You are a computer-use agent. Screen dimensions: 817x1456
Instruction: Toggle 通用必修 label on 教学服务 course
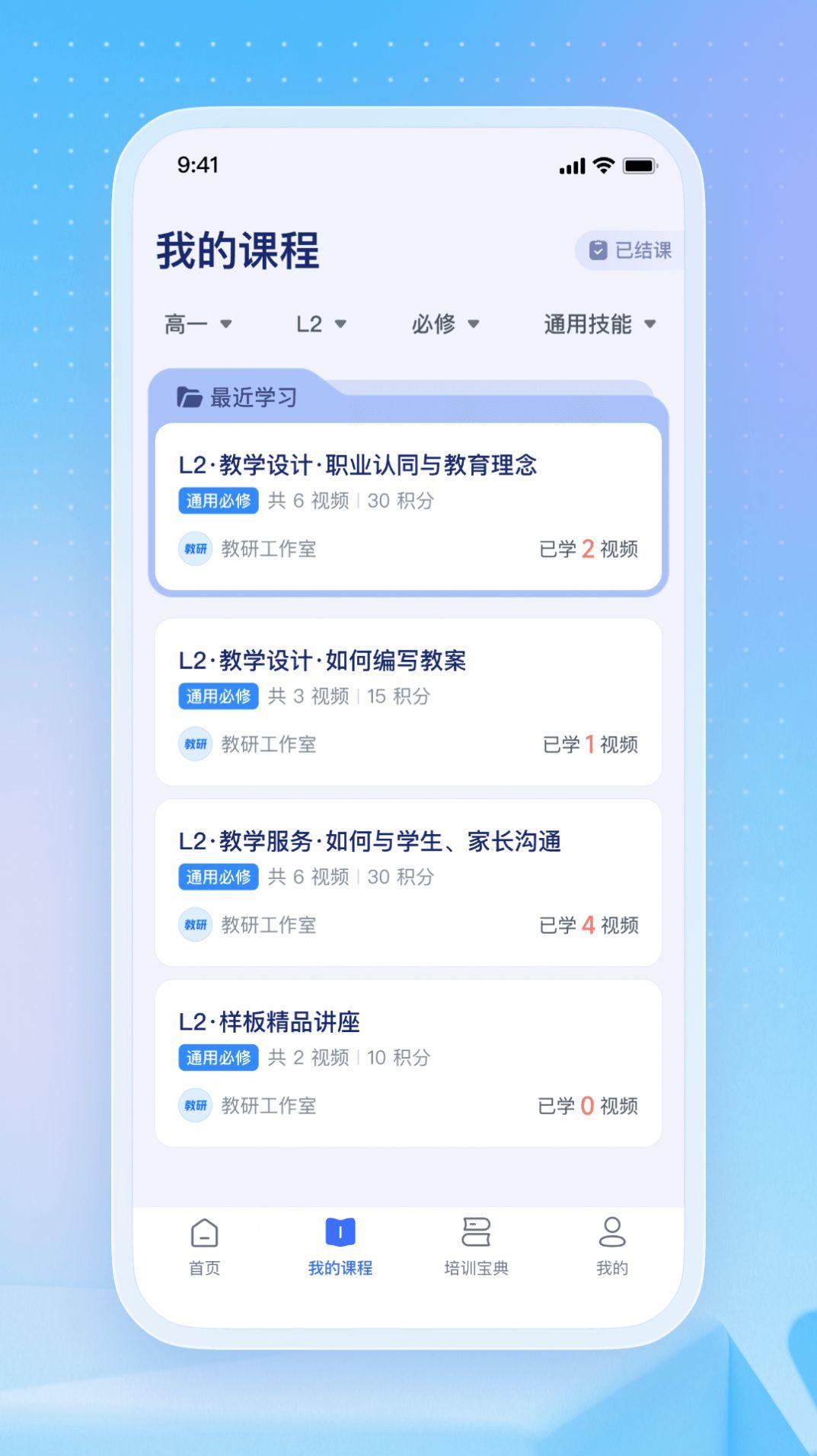pos(217,877)
